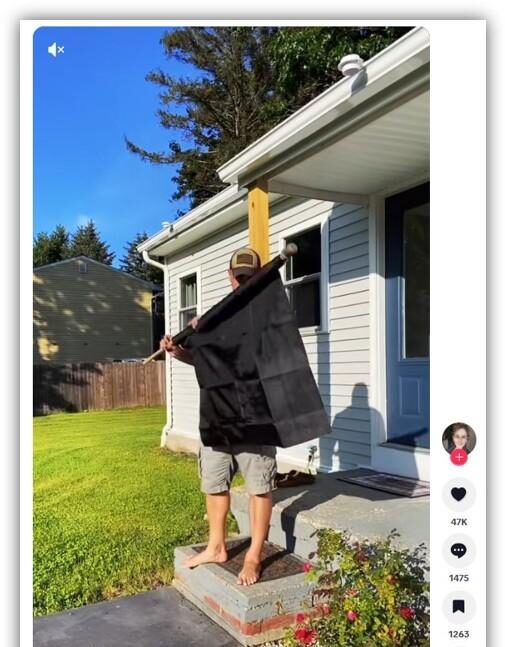The height and width of the screenshot is (647, 505).
Task: Bookmark this video
Action: pyautogui.click(x=459, y=607)
